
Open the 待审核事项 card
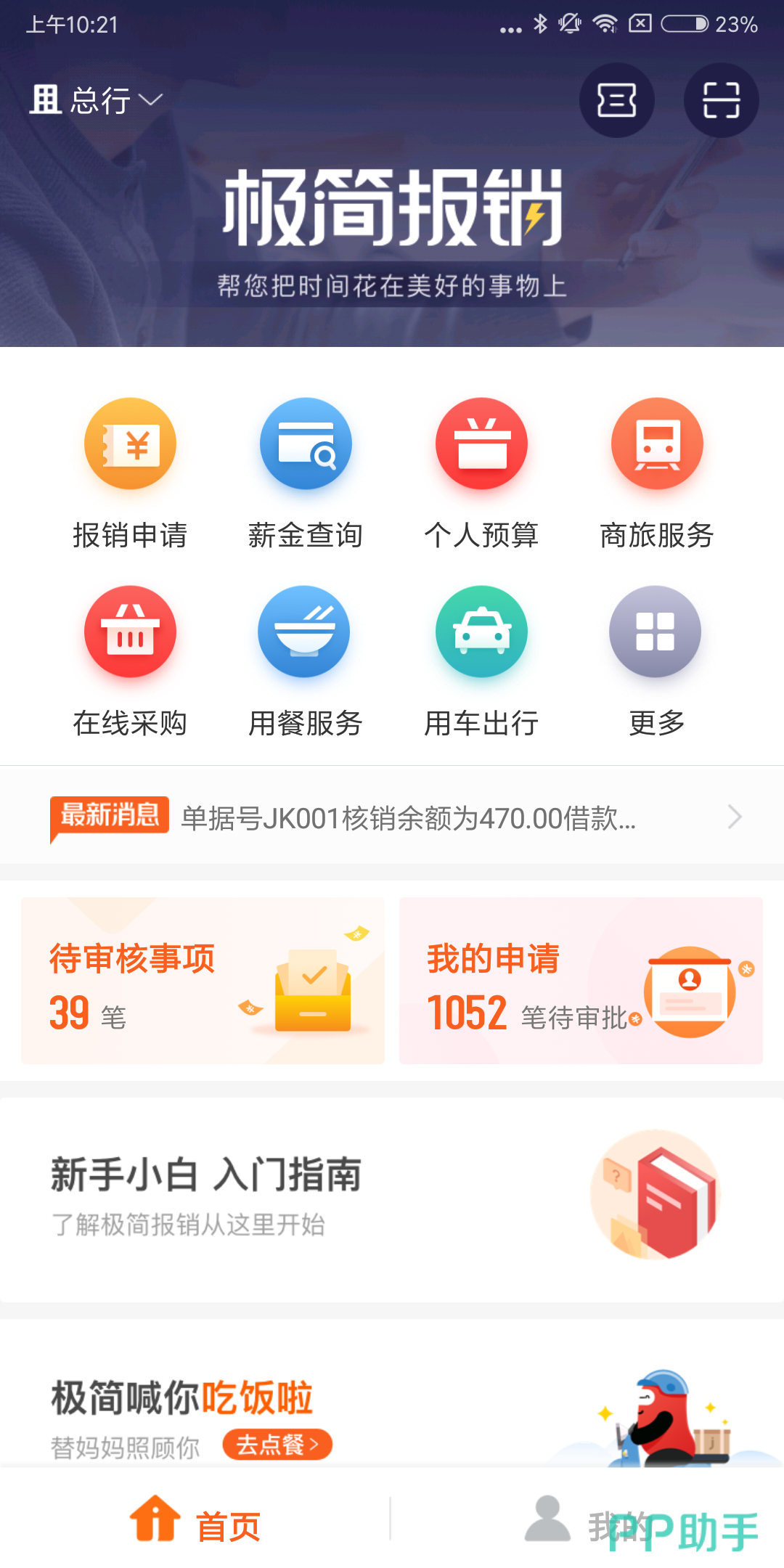[203, 981]
